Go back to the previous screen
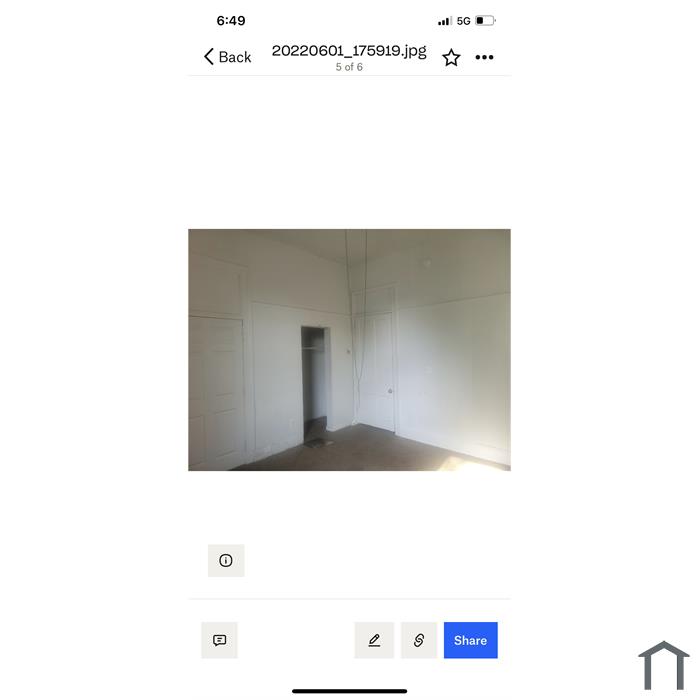This screenshot has height=700, width=700. [x=227, y=57]
